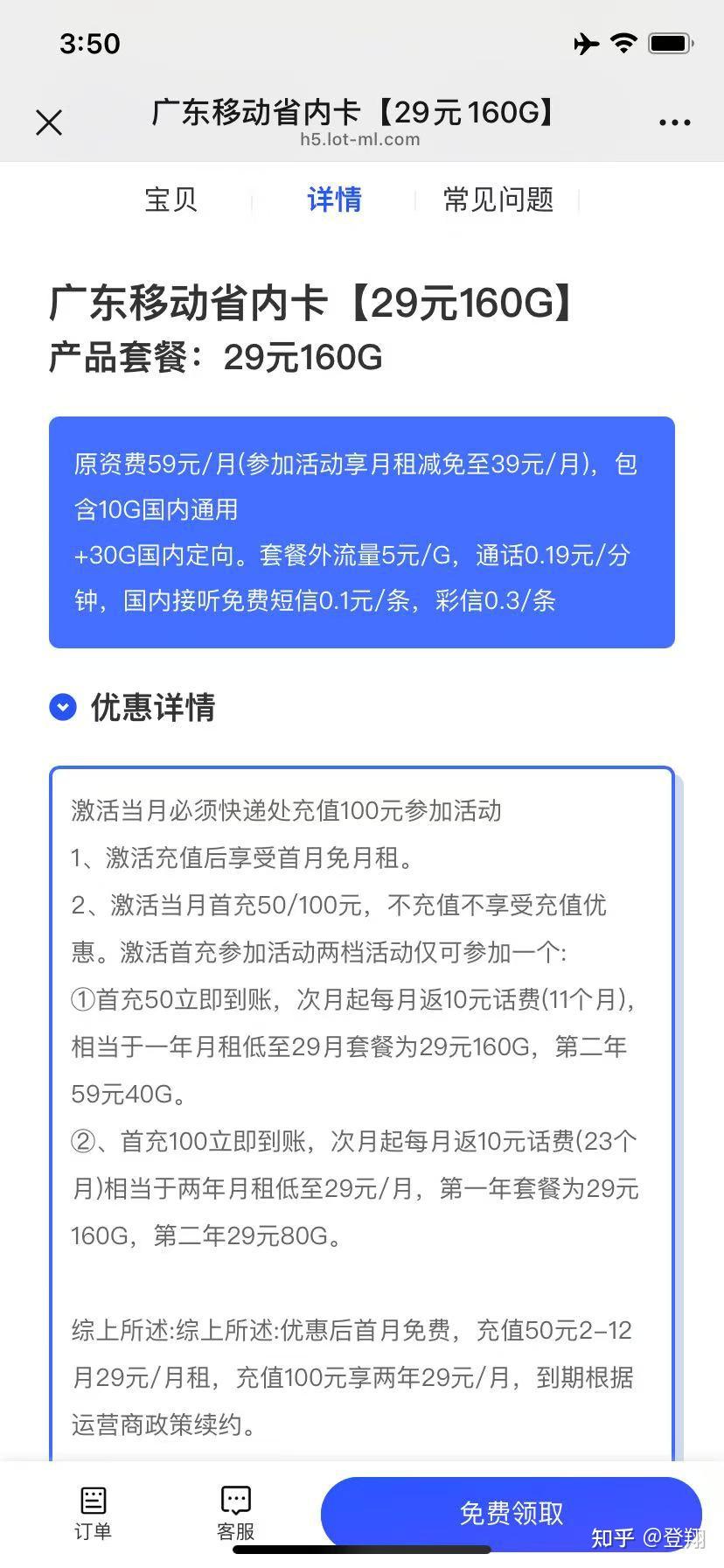The width and height of the screenshot is (724, 1568).
Task: Tap the blue circle icon beside 优惠详情
Action: click(62, 706)
